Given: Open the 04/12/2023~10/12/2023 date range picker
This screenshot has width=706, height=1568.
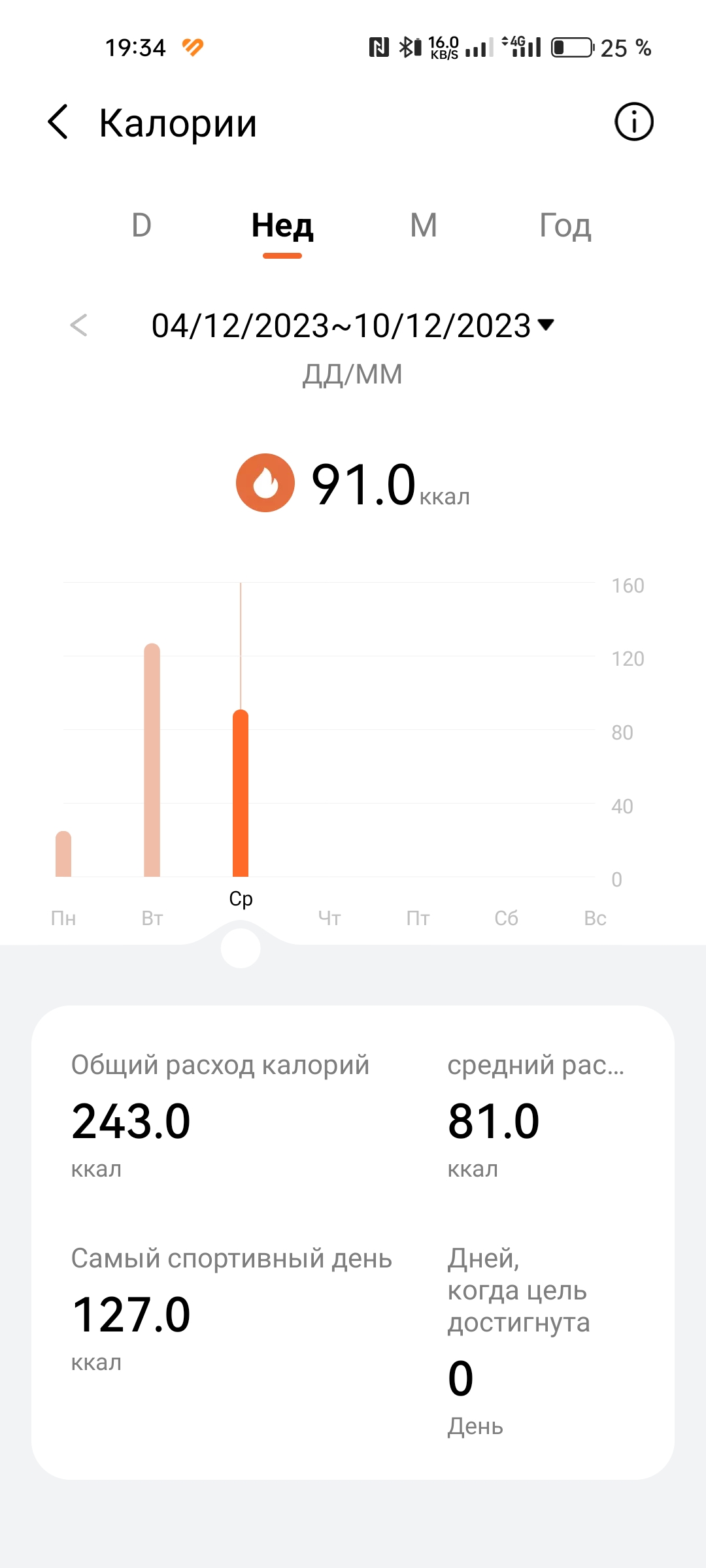Looking at the screenshot, I should tap(353, 325).
